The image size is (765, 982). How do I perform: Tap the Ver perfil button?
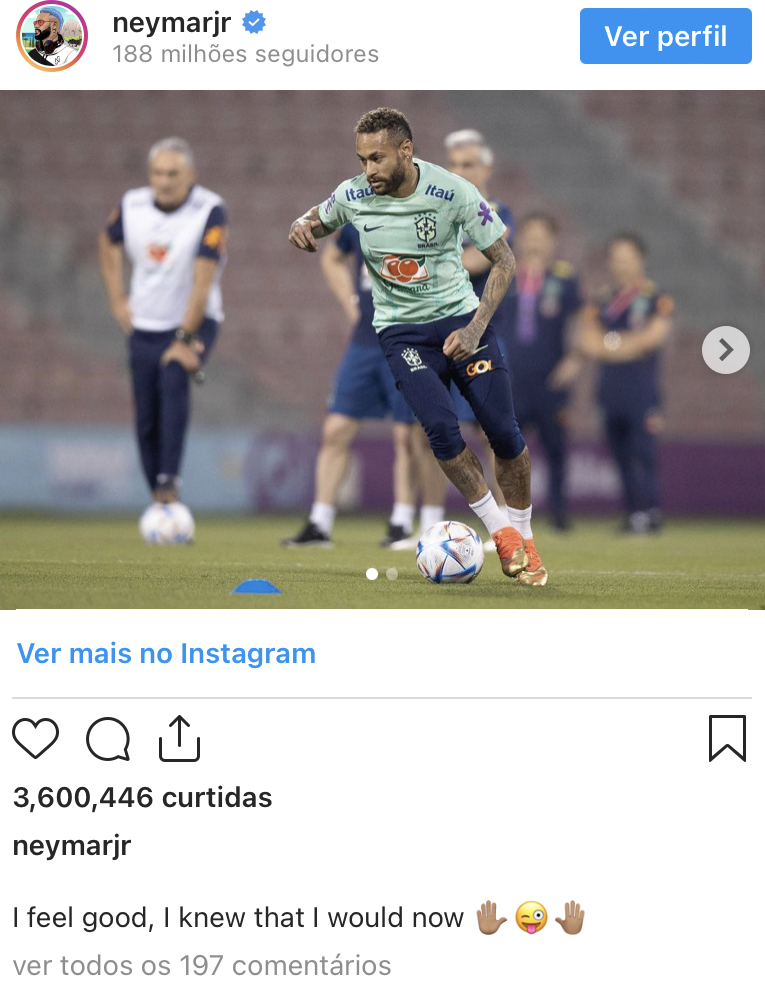665,37
